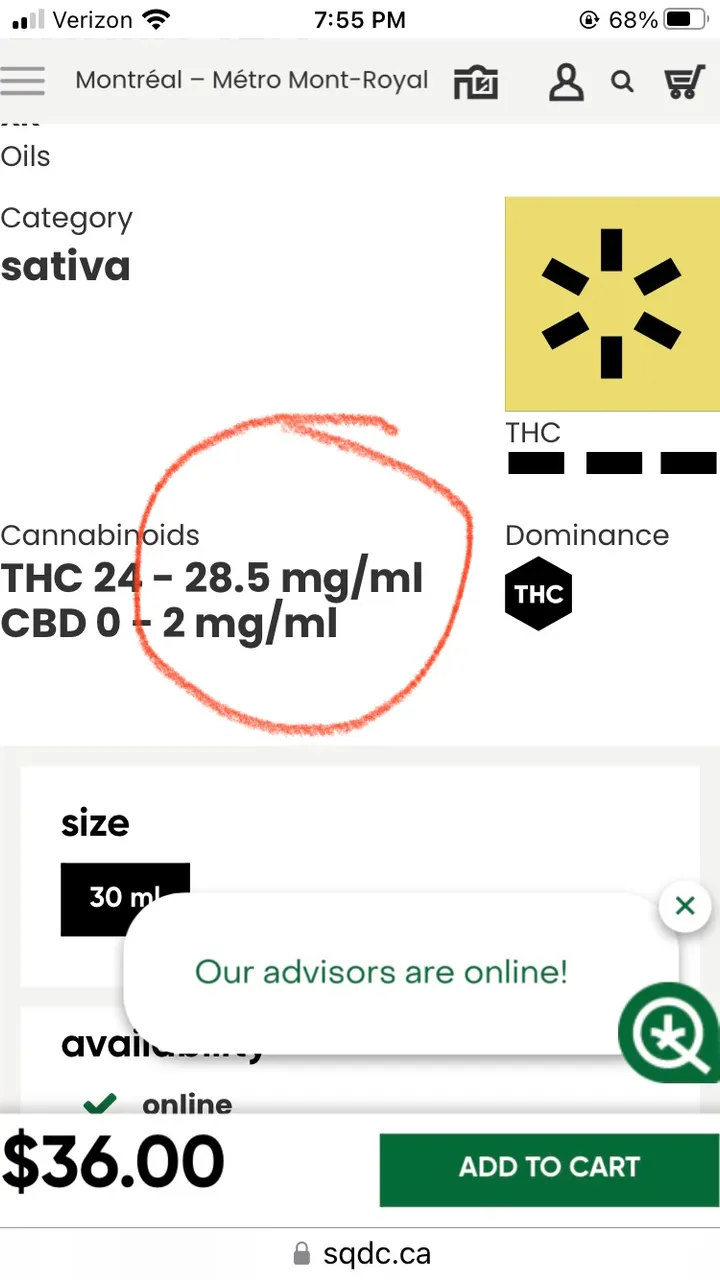The height and width of the screenshot is (1280, 720).
Task: Open the Our advisors are online message
Action: click(x=381, y=971)
